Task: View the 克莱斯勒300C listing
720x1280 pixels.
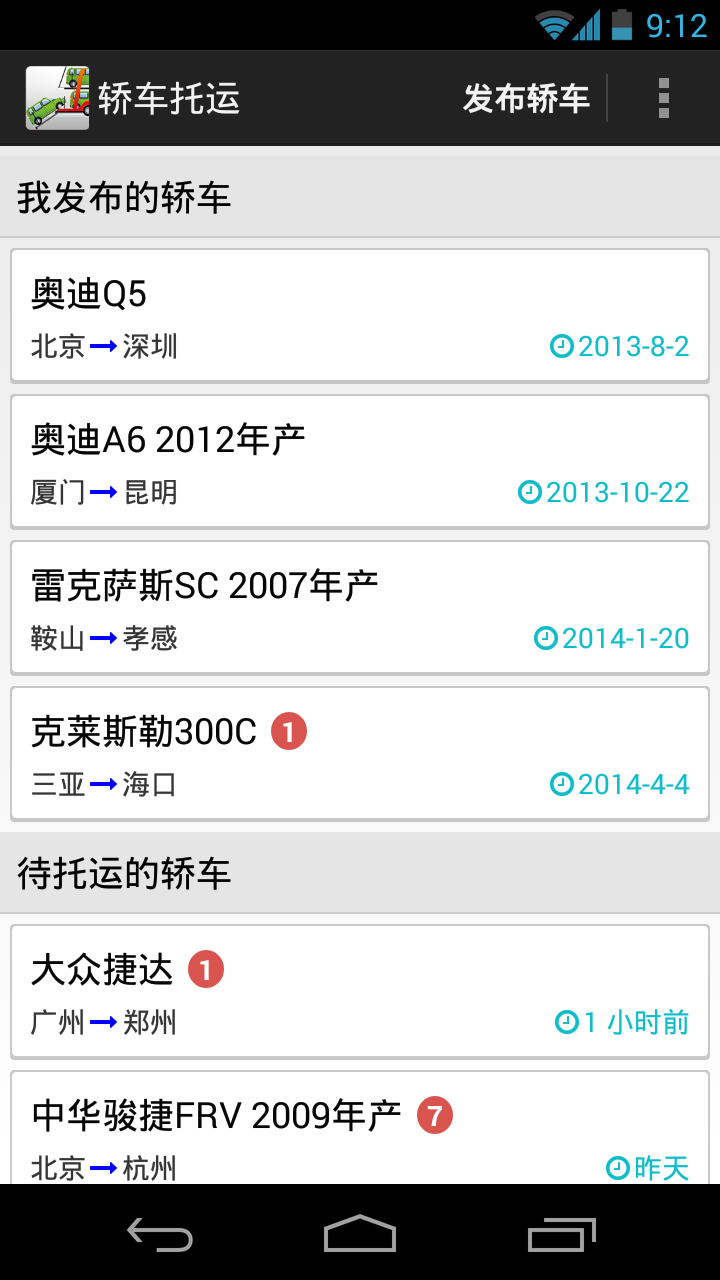Action: point(360,753)
